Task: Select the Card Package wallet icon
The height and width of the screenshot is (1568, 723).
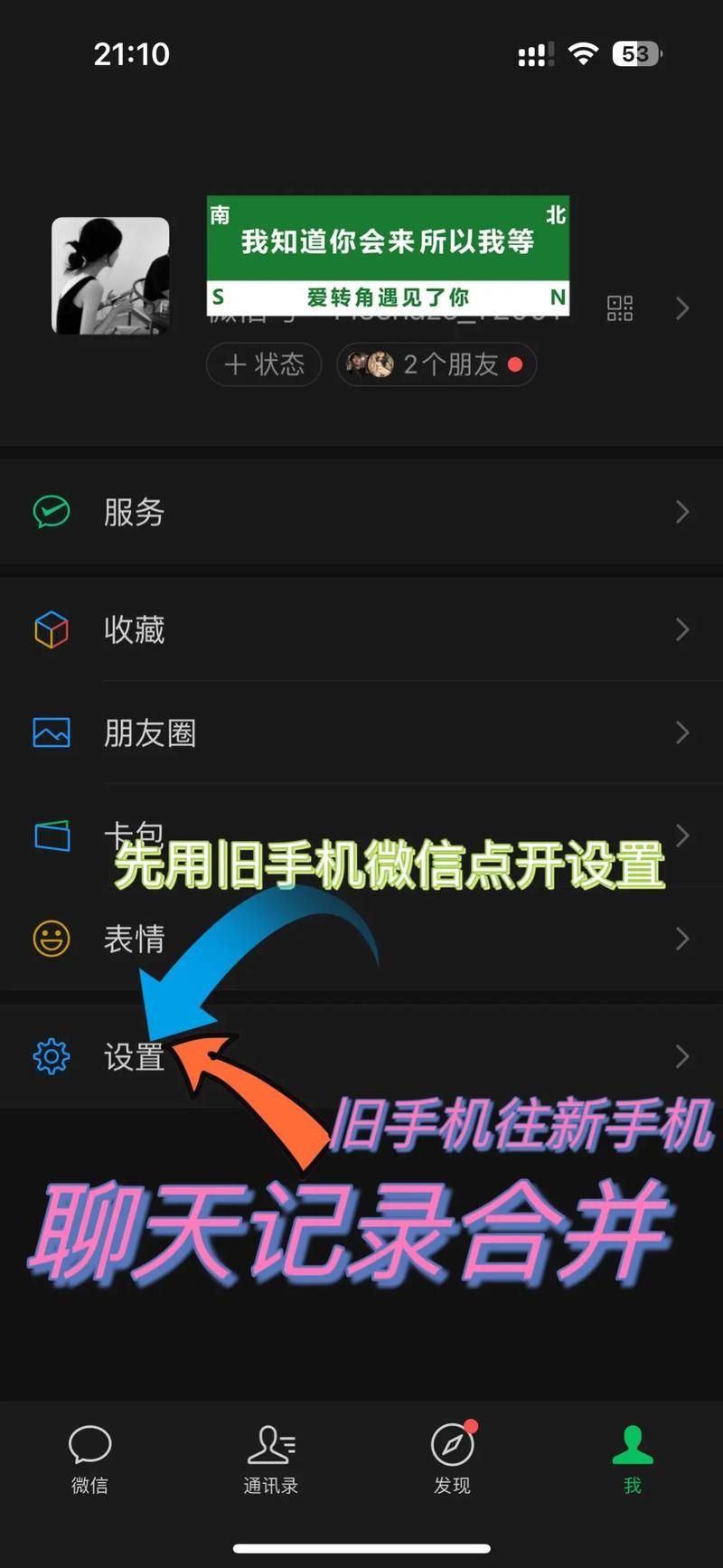Action: 52,836
